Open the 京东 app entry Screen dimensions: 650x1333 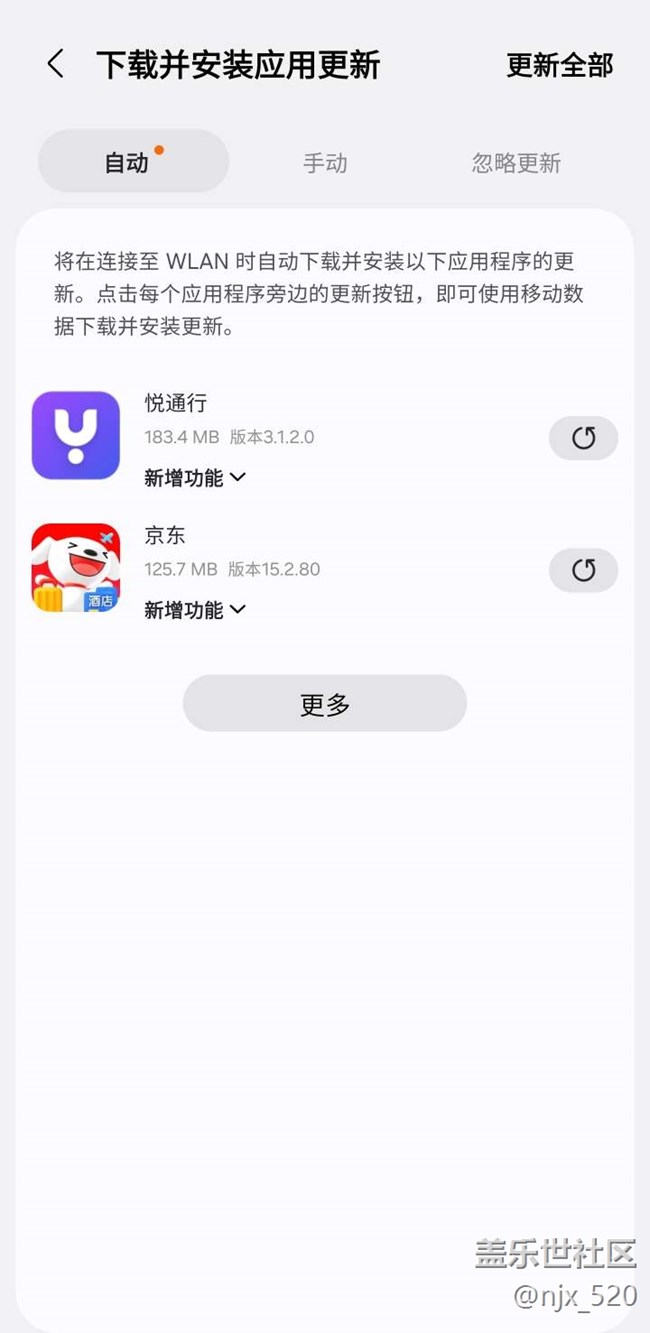tap(76, 567)
